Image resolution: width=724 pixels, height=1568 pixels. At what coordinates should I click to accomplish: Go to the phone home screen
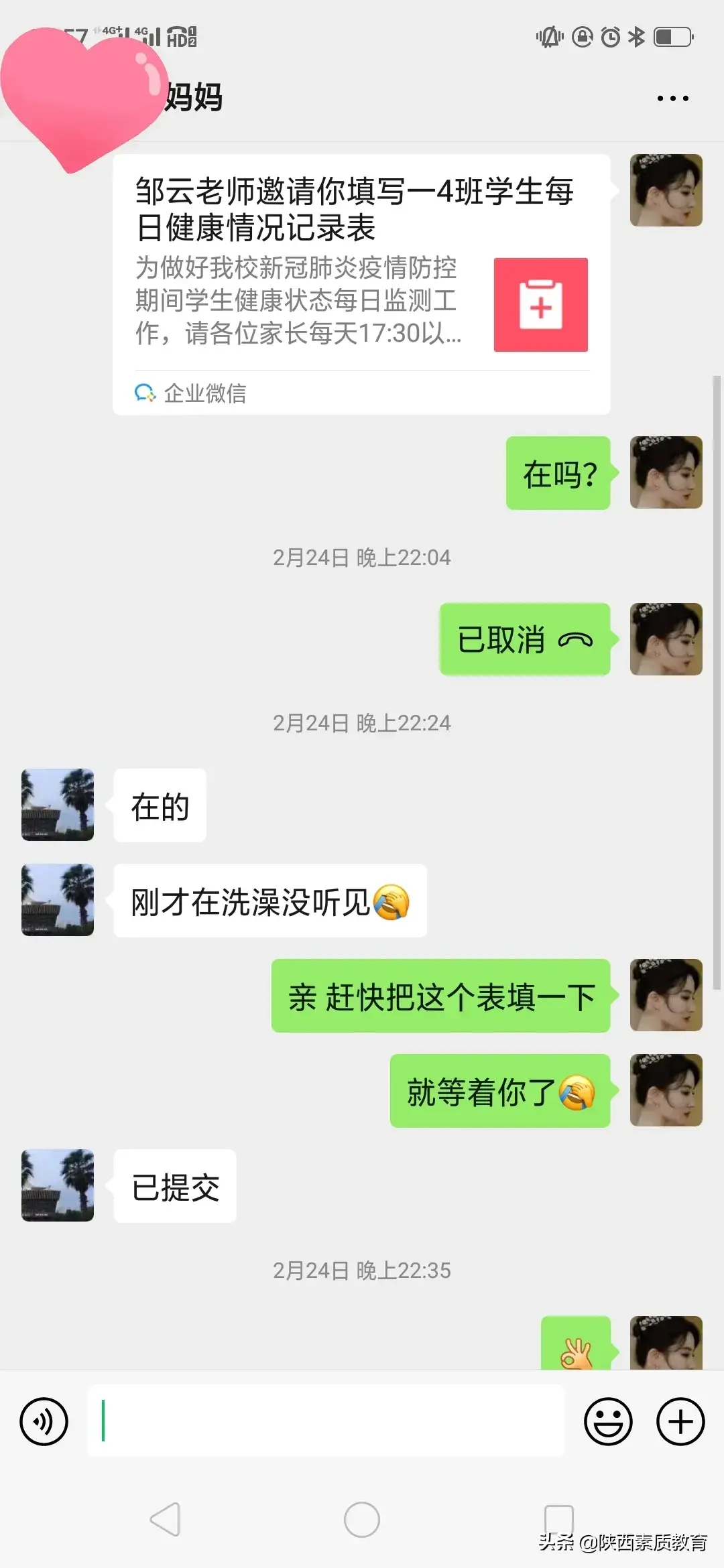362,1519
